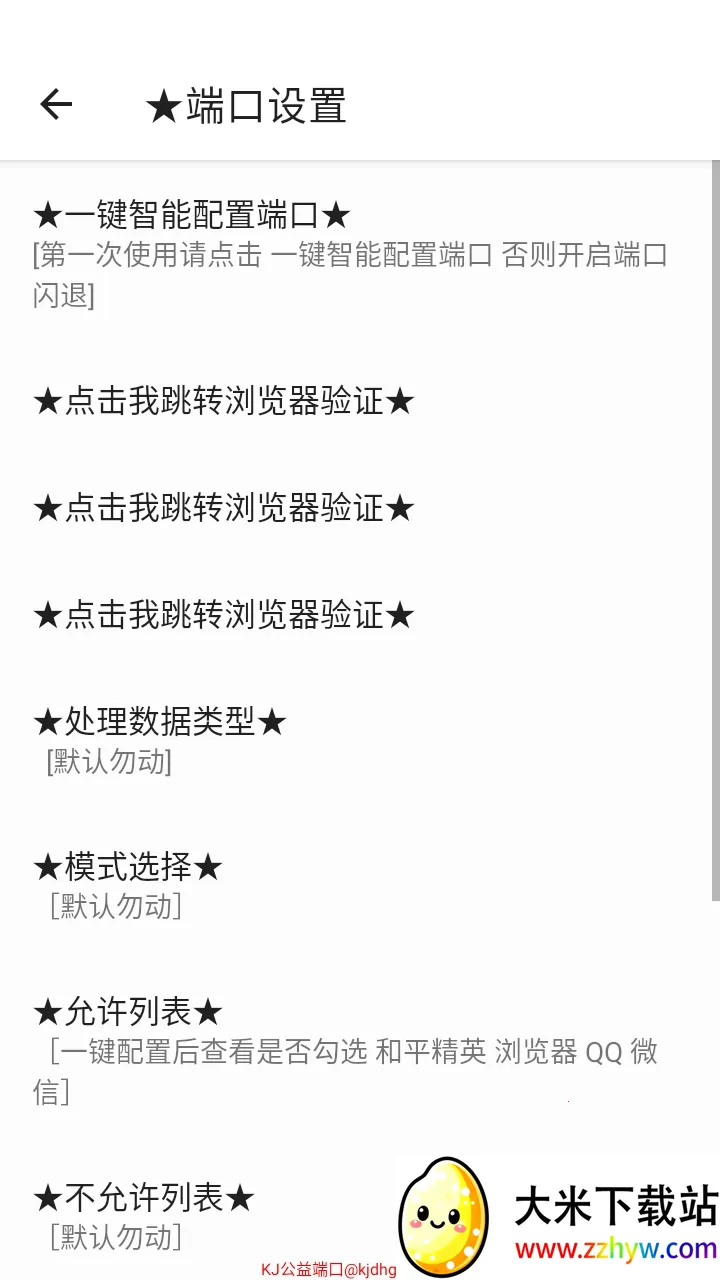The width and height of the screenshot is (720, 1280).
Task: Open the 处理数据类型 option
Action: click(x=158, y=721)
